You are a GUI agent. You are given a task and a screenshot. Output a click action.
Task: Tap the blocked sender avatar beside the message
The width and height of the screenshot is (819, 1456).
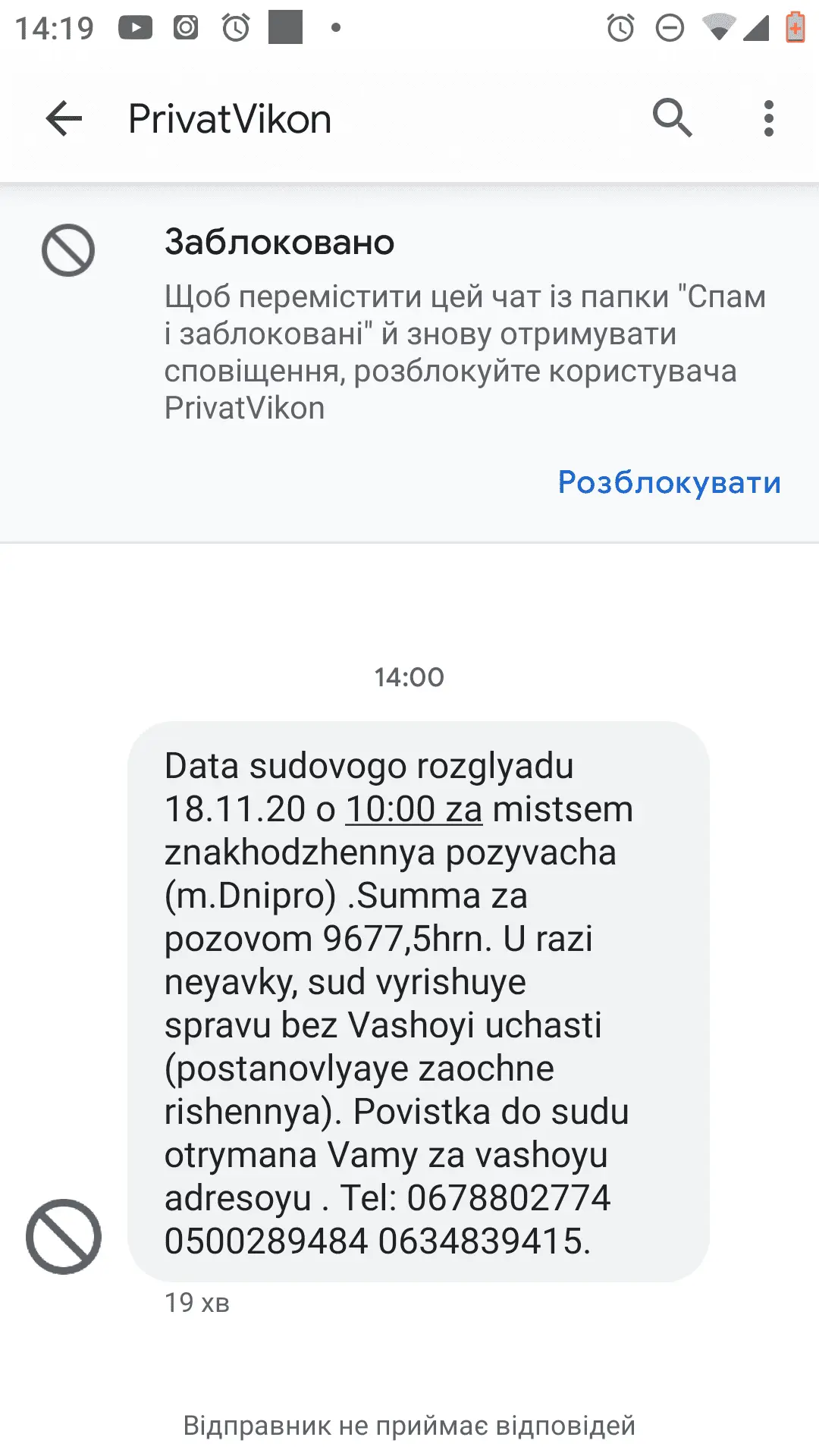click(64, 1236)
